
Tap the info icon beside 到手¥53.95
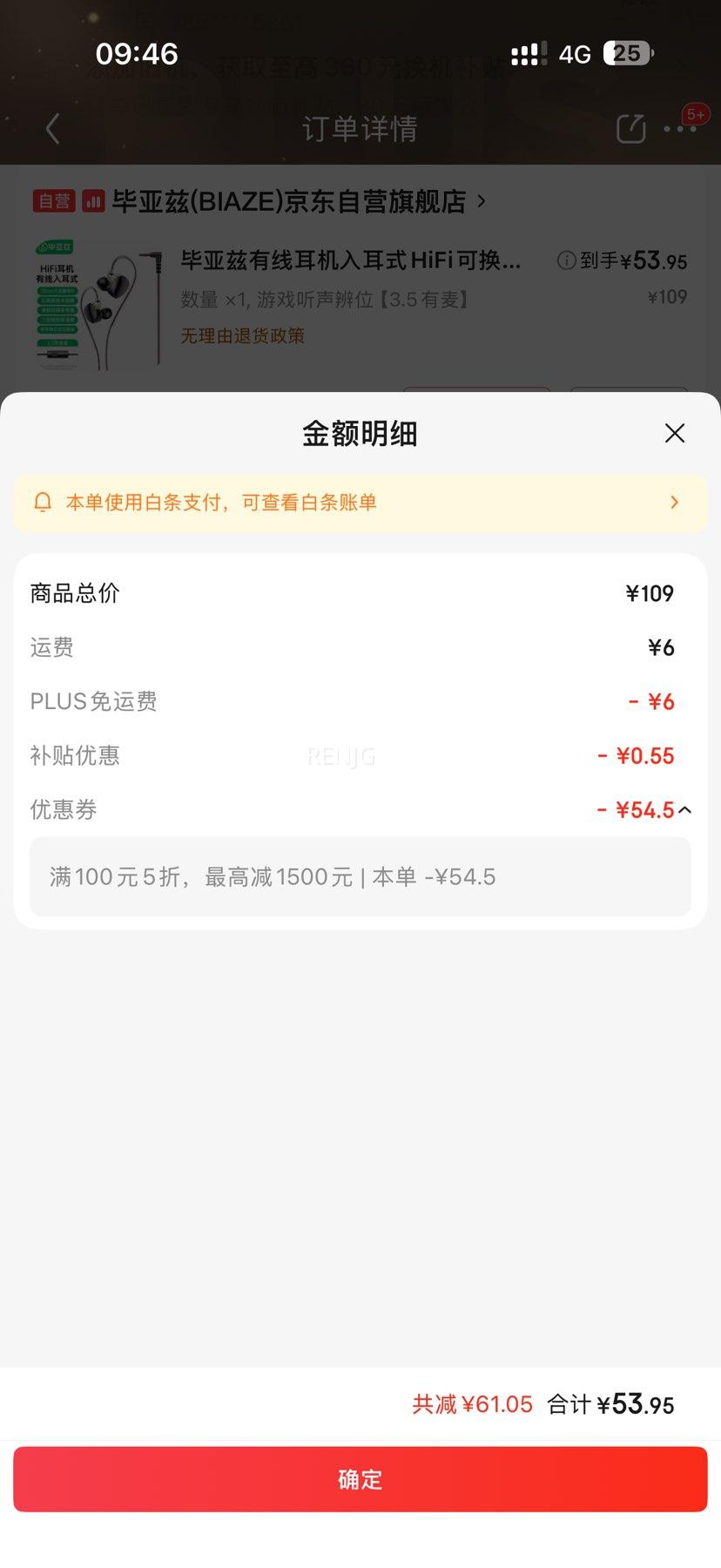(x=567, y=260)
